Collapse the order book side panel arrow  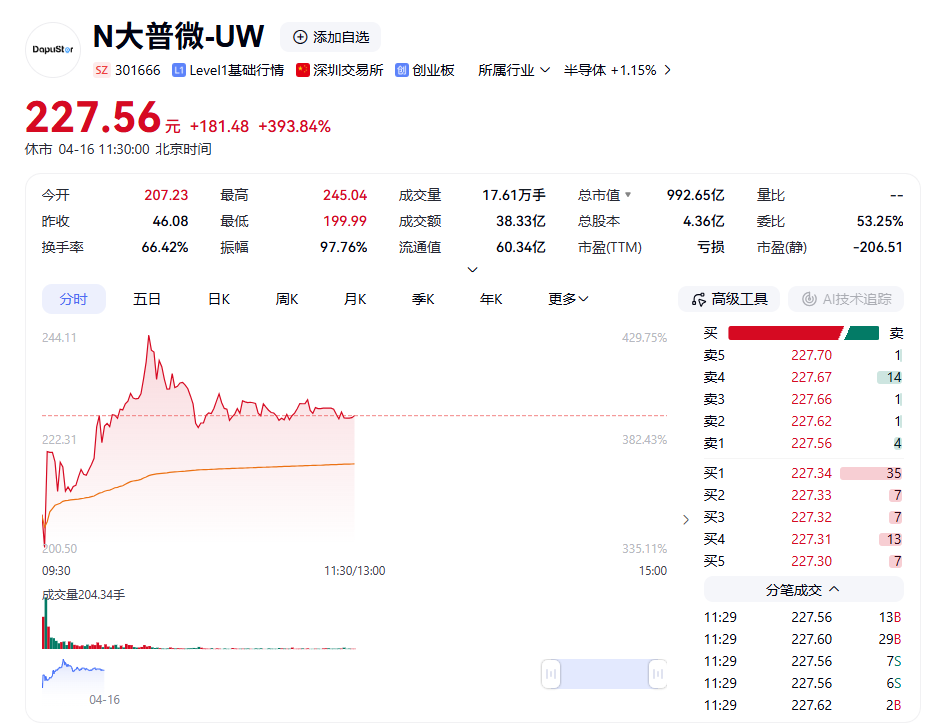(685, 519)
